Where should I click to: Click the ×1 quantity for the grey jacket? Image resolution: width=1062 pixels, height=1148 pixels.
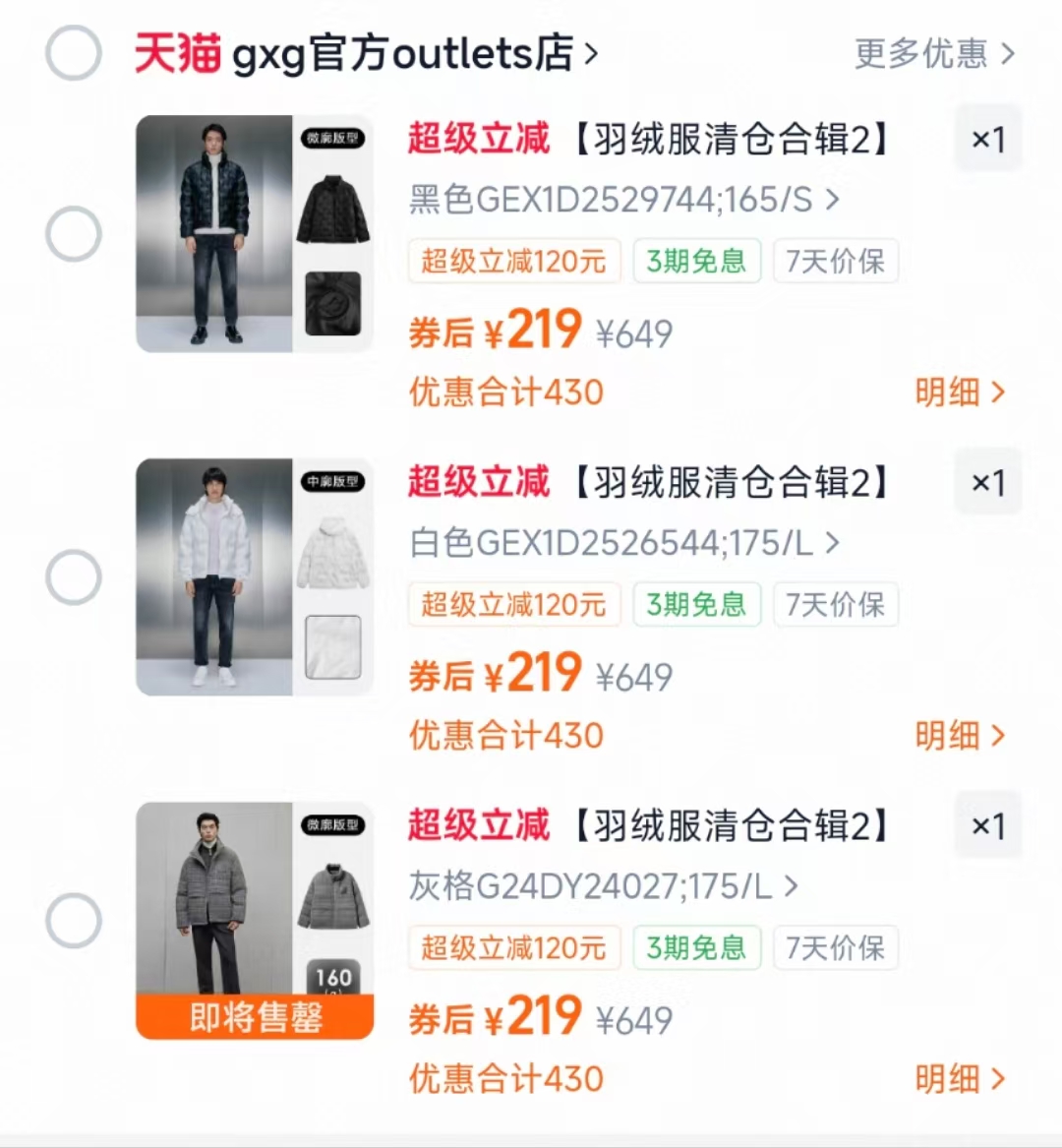[x=988, y=825]
